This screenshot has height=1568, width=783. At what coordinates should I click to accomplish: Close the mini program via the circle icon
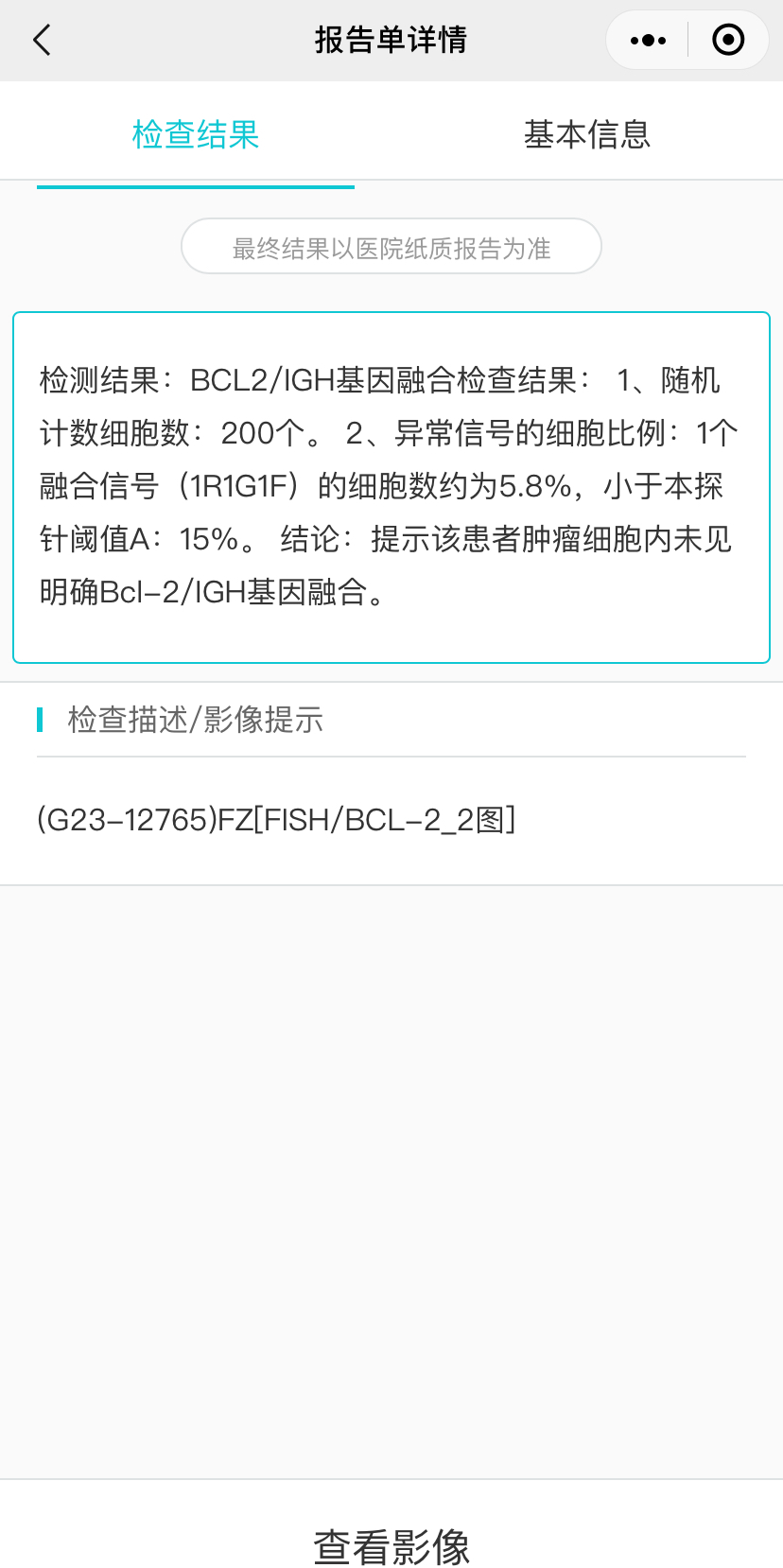pos(727,40)
